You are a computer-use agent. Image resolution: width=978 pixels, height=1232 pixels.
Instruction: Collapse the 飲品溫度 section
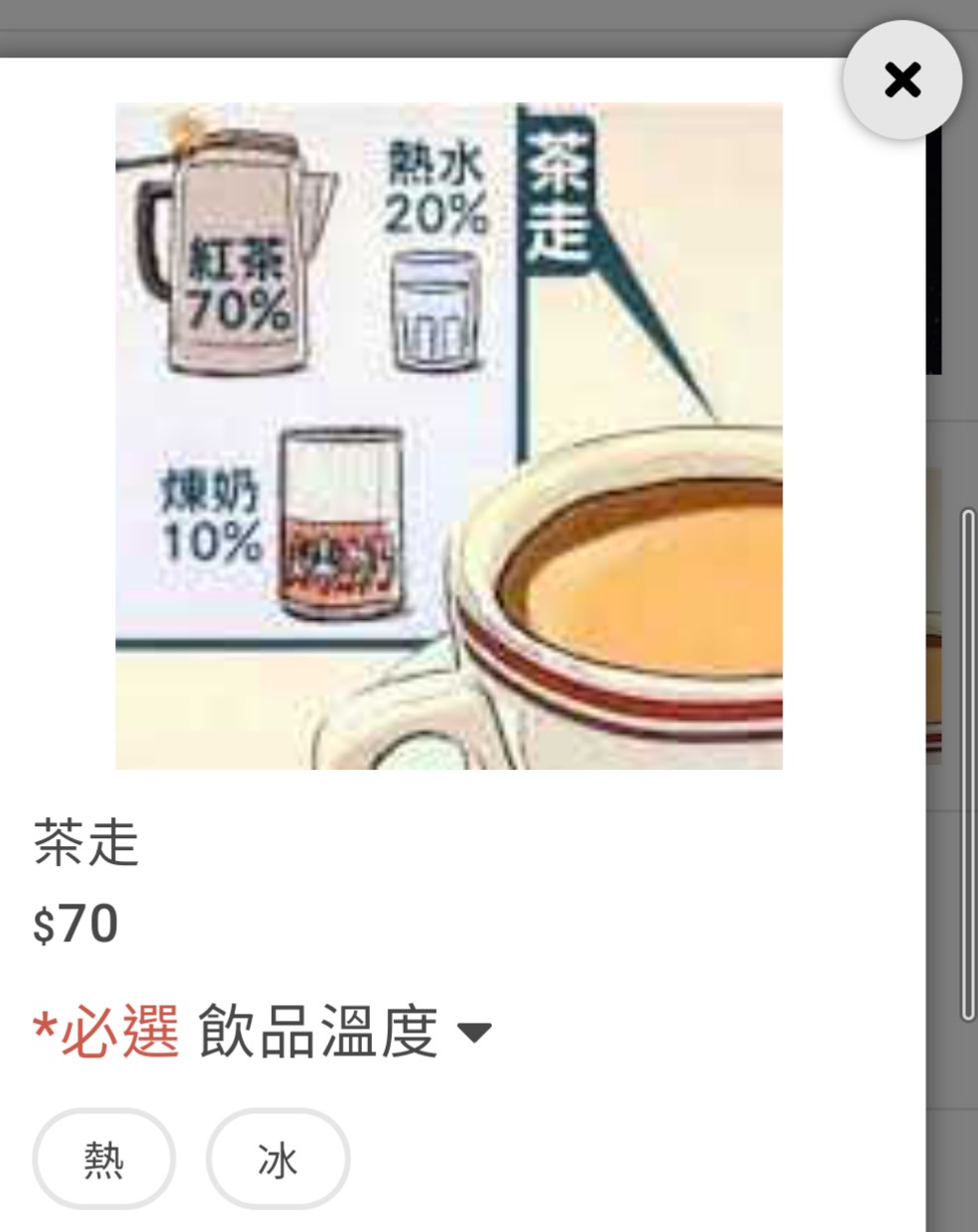click(x=474, y=1034)
